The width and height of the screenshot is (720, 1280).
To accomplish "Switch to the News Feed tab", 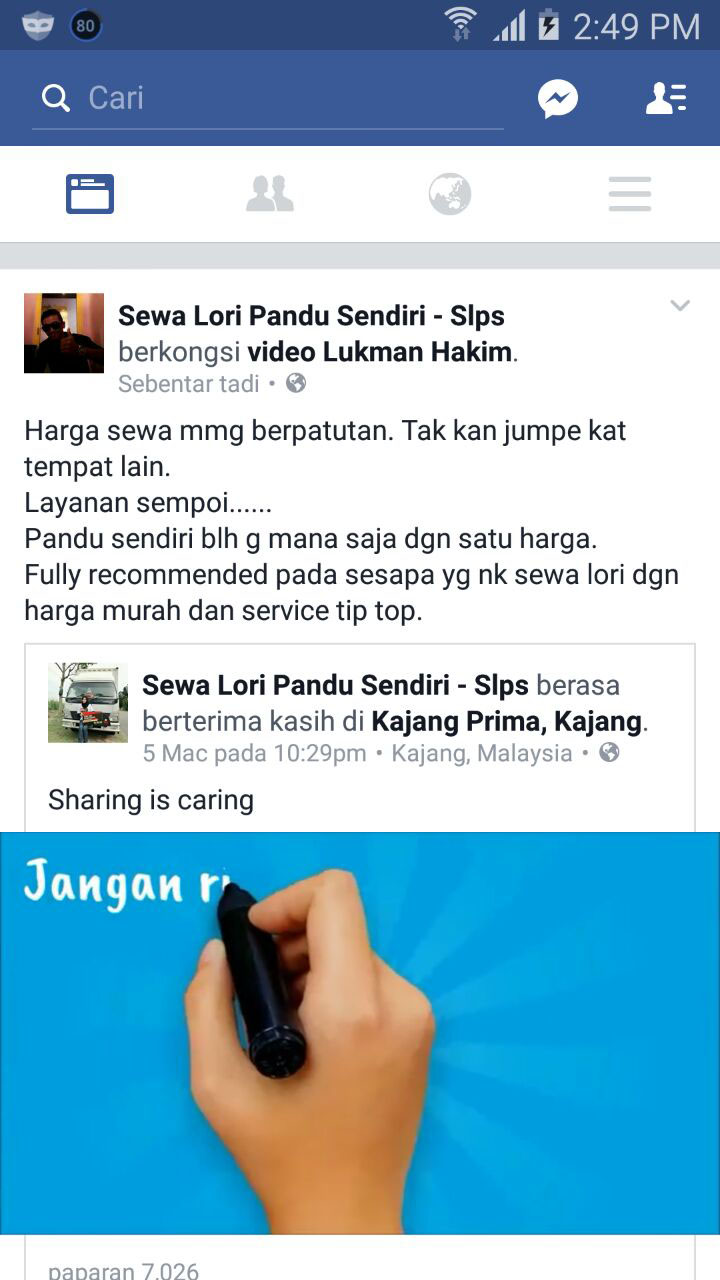I will tap(90, 194).
